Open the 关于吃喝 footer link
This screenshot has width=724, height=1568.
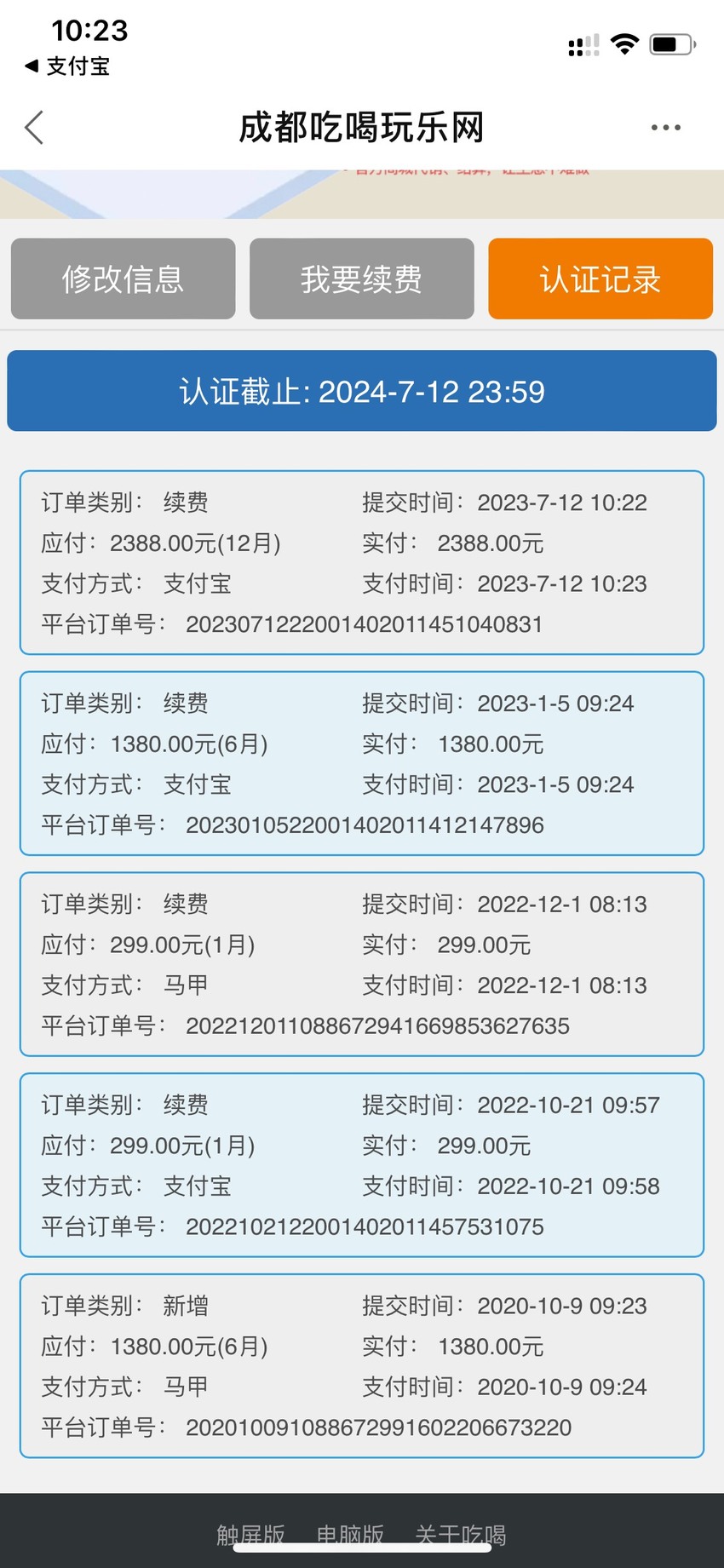click(461, 1535)
